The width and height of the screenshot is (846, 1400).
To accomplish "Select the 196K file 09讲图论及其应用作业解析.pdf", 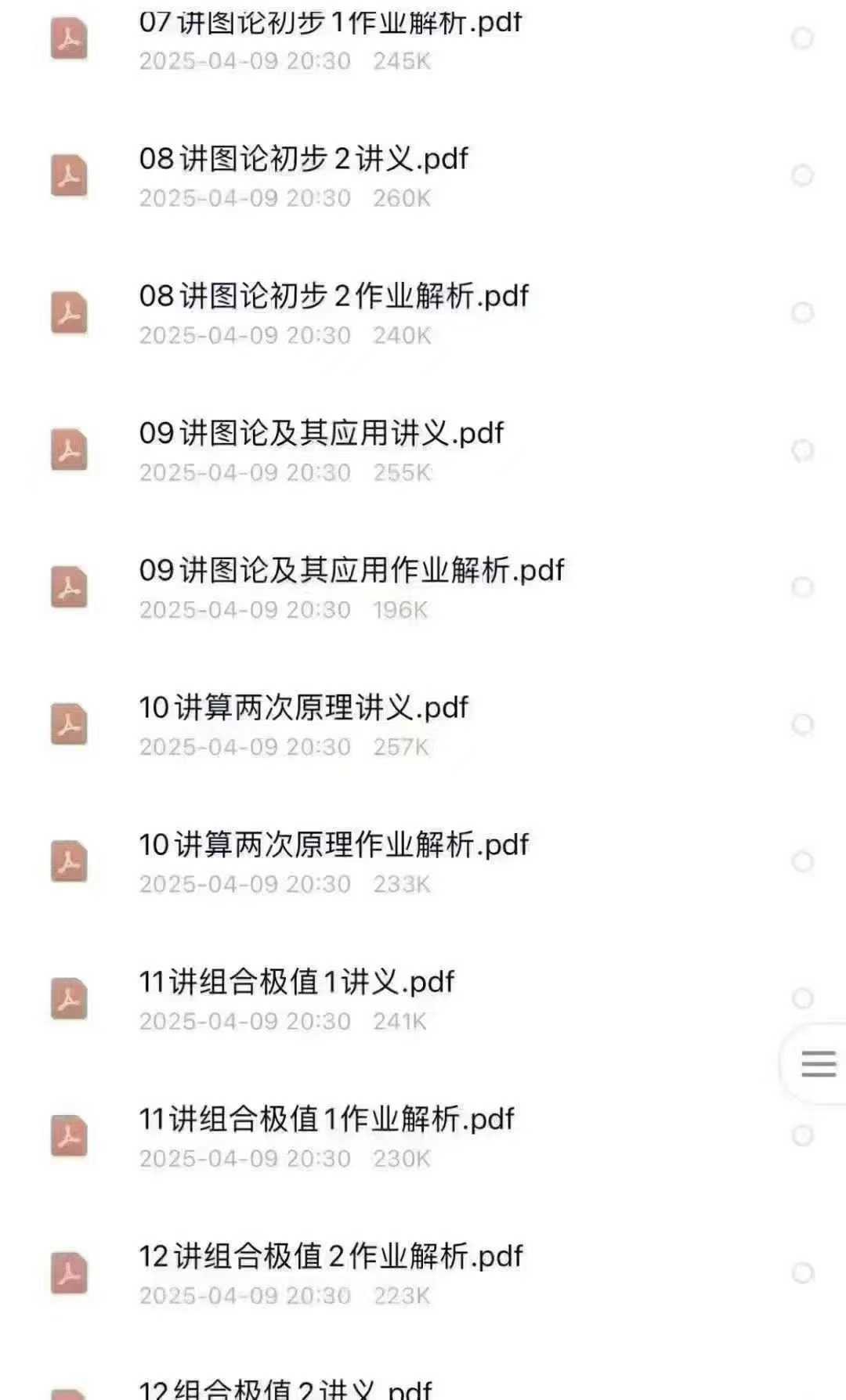I will pyautogui.click(x=802, y=587).
